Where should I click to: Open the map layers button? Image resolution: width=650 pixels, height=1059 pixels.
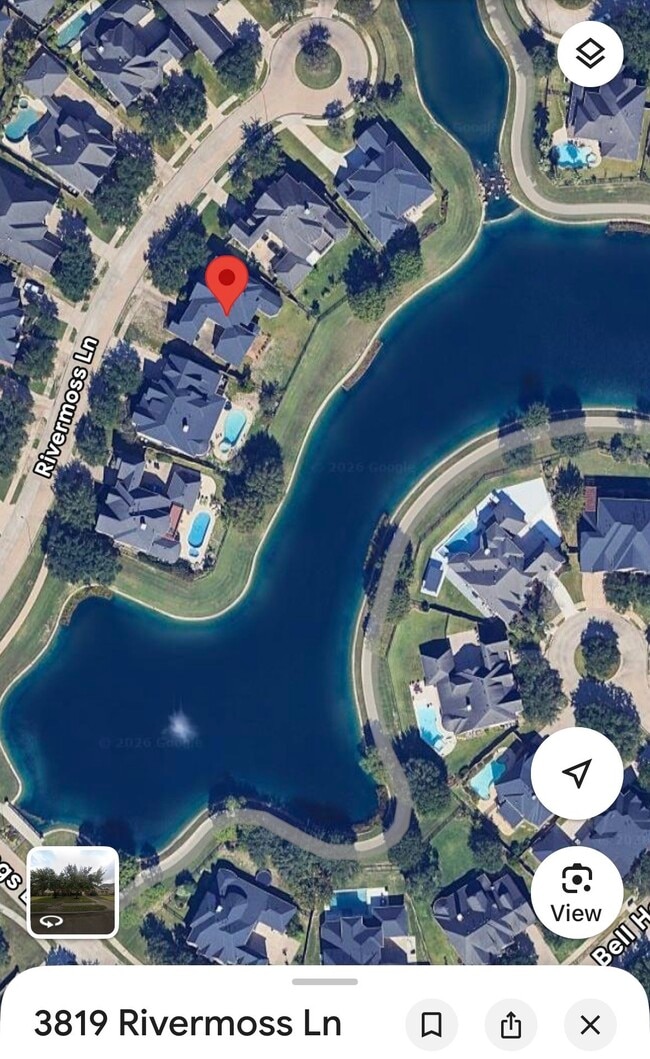(x=590, y=53)
